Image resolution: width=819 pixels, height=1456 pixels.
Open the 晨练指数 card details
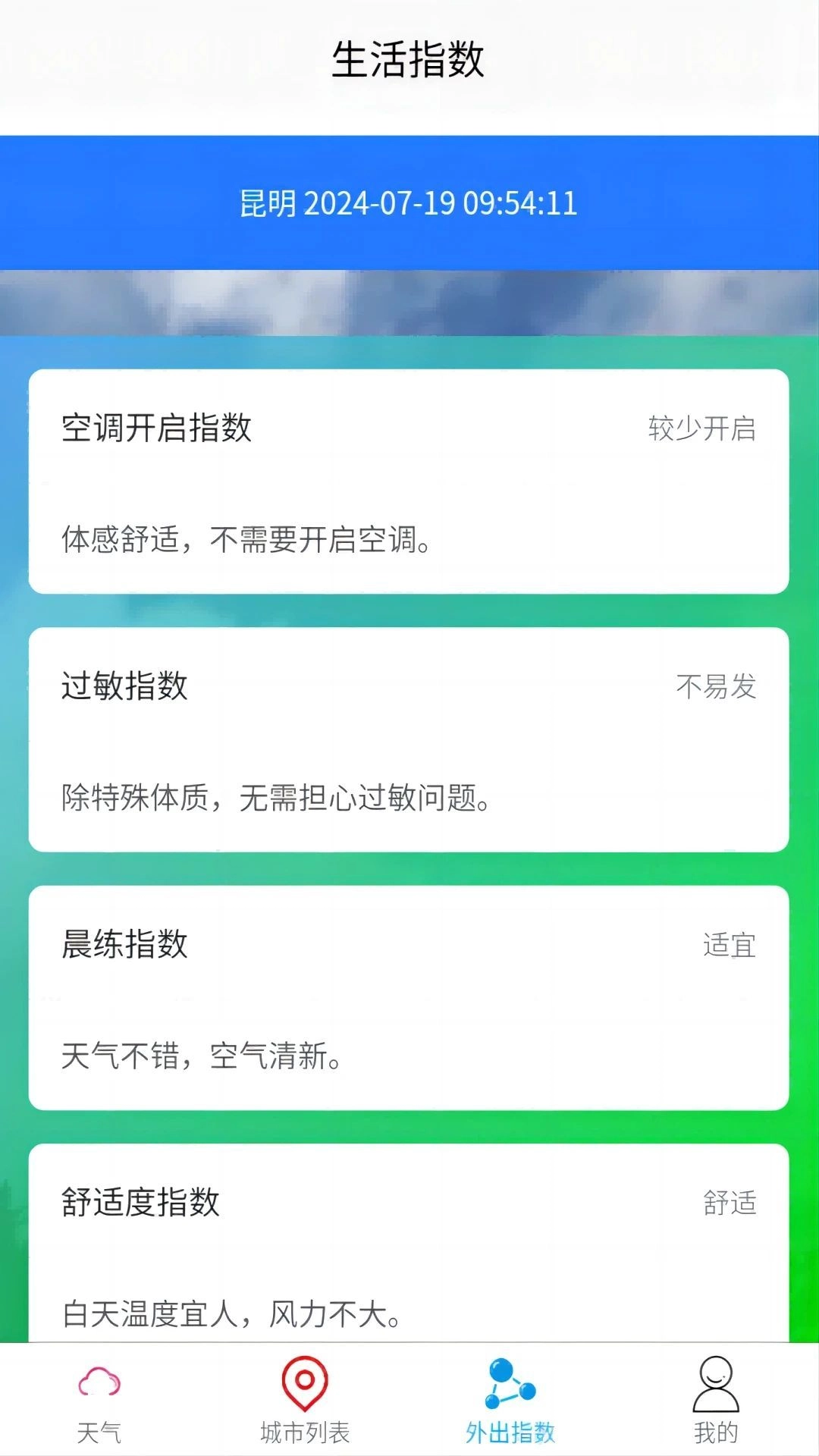[409, 993]
